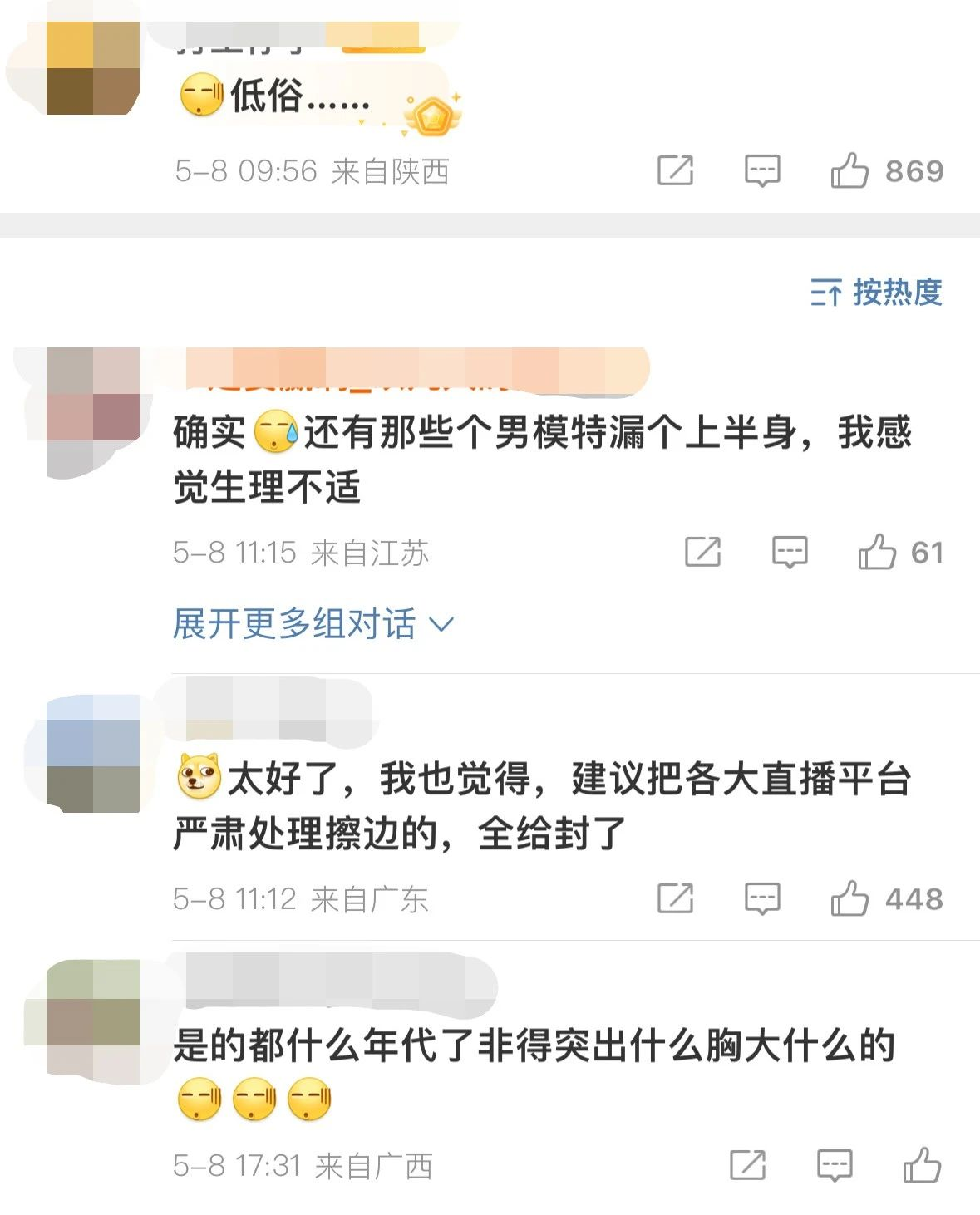Change sorting via 按热度
The height and width of the screenshot is (1215, 980).
click(x=876, y=293)
